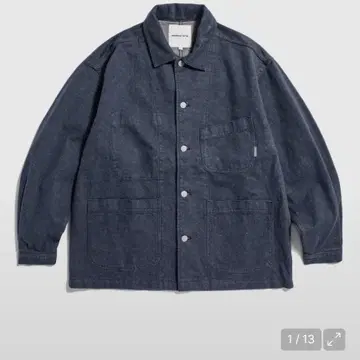Expand the product image to fullscreen
This screenshot has width=360, height=360.
(x=334, y=339)
